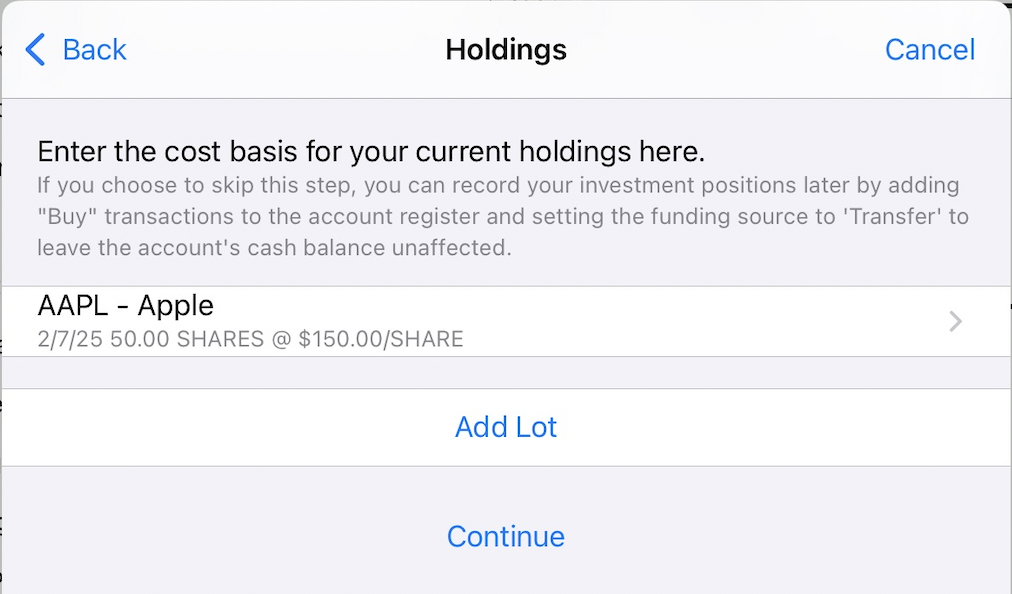Add a new lot

(505, 427)
